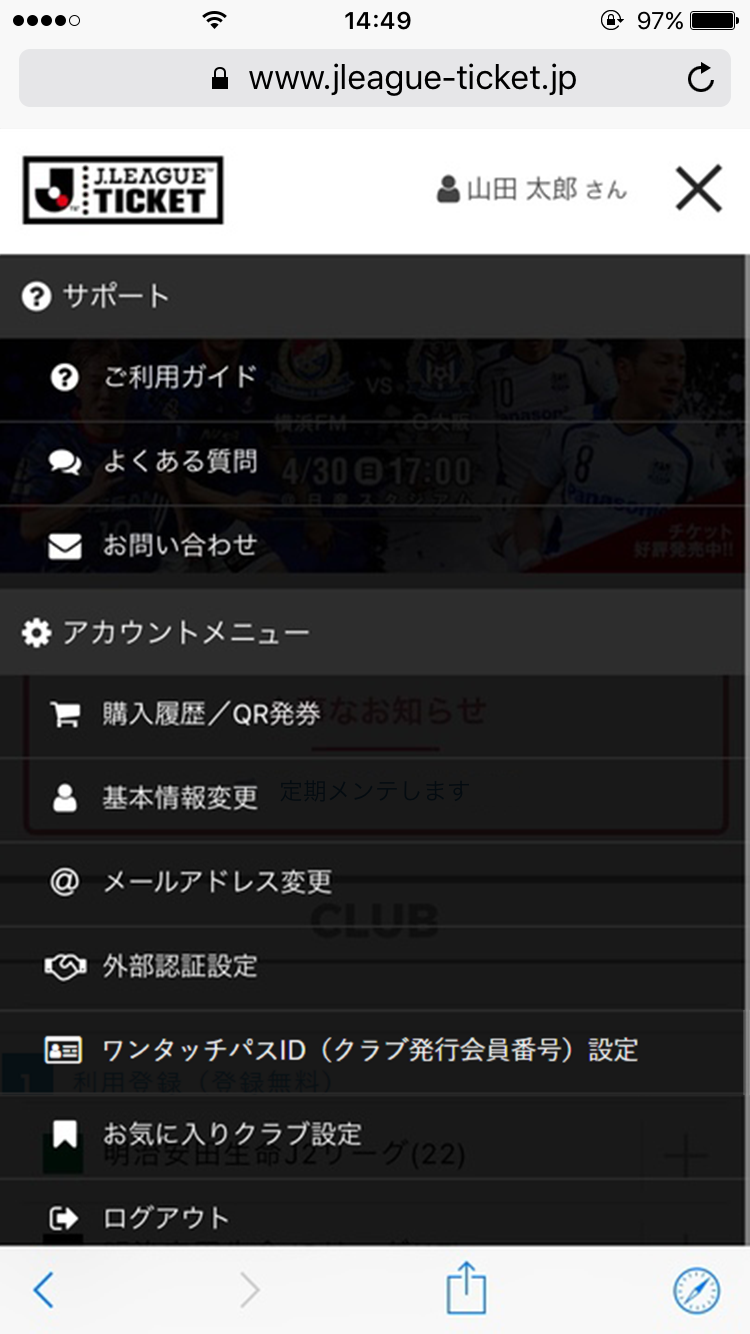Close the menu with the X icon

point(698,189)
